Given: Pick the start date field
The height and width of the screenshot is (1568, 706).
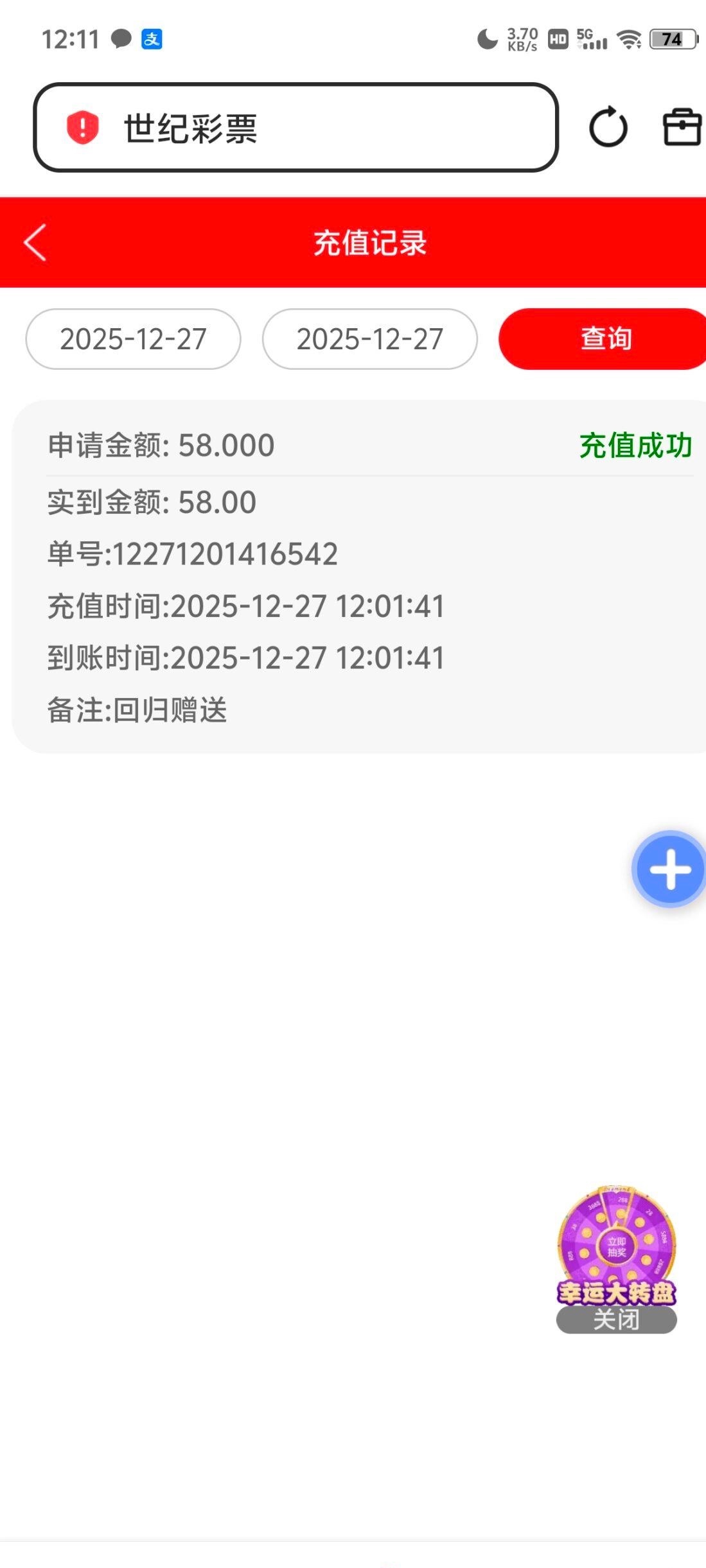Looking at the screenshot, I should pyautogui.click(x=133, y=339).
